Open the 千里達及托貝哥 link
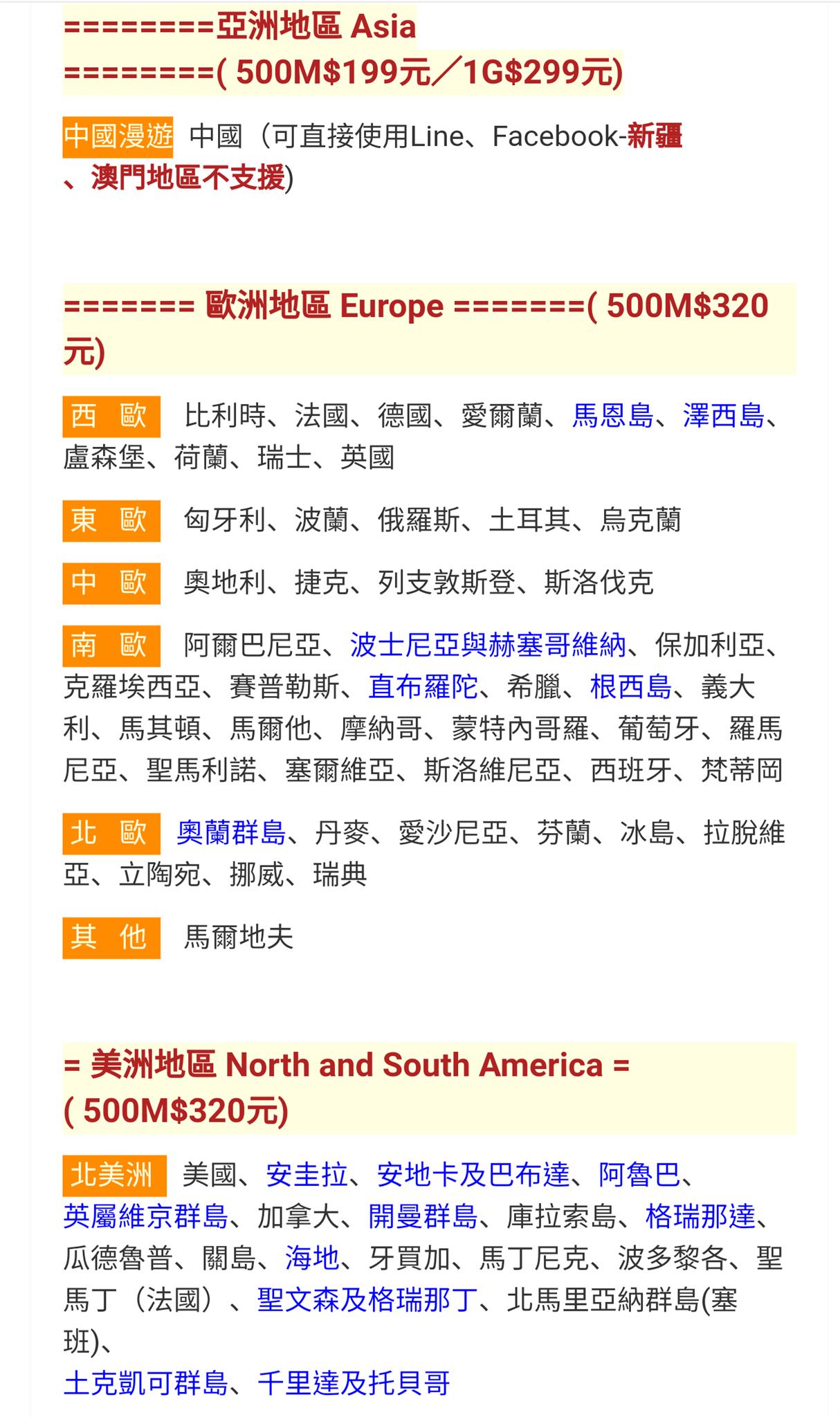Viewport: 840px width, 1417px height. [x=354, y=1383]
